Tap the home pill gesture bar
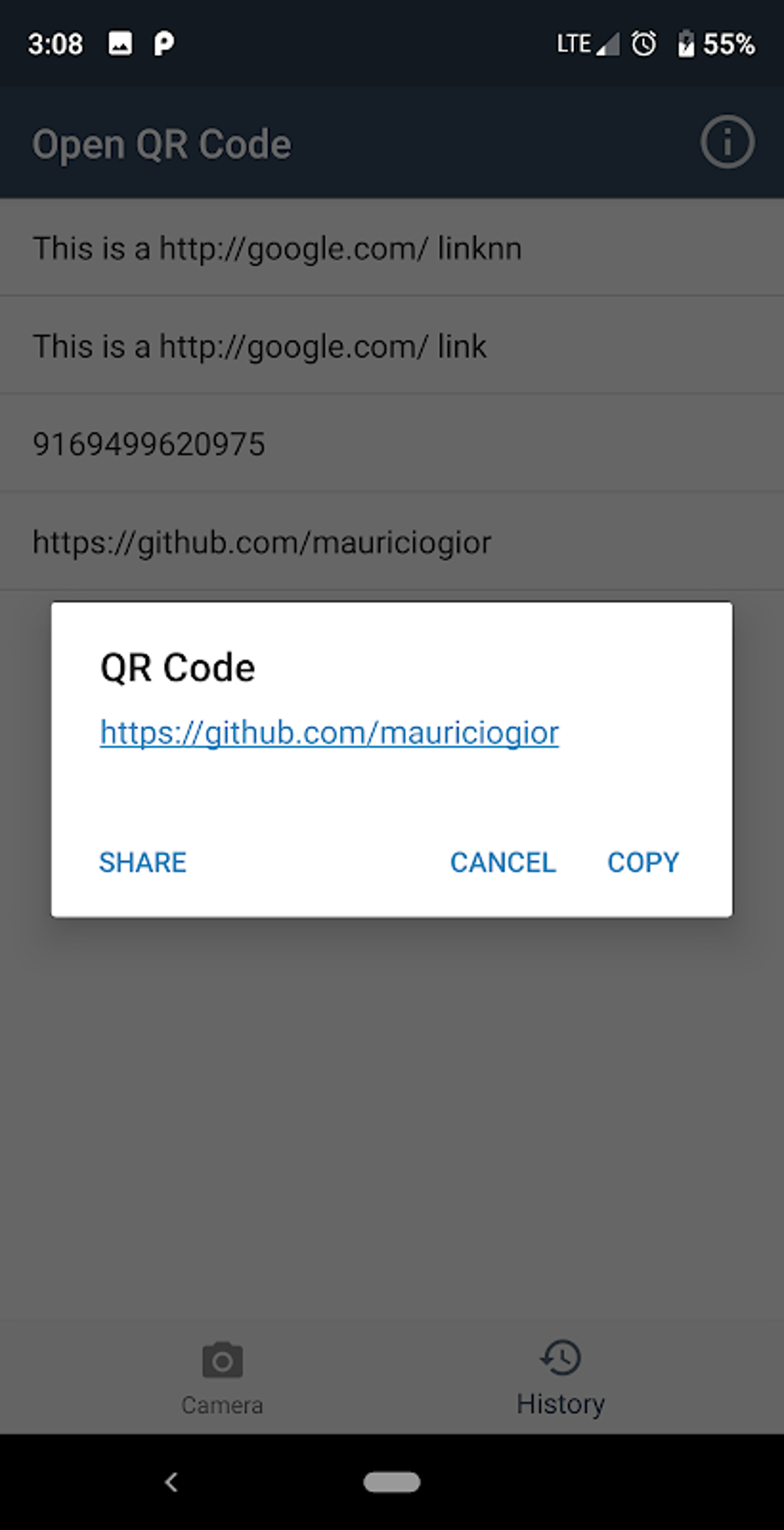 [x=391, y=1482]
